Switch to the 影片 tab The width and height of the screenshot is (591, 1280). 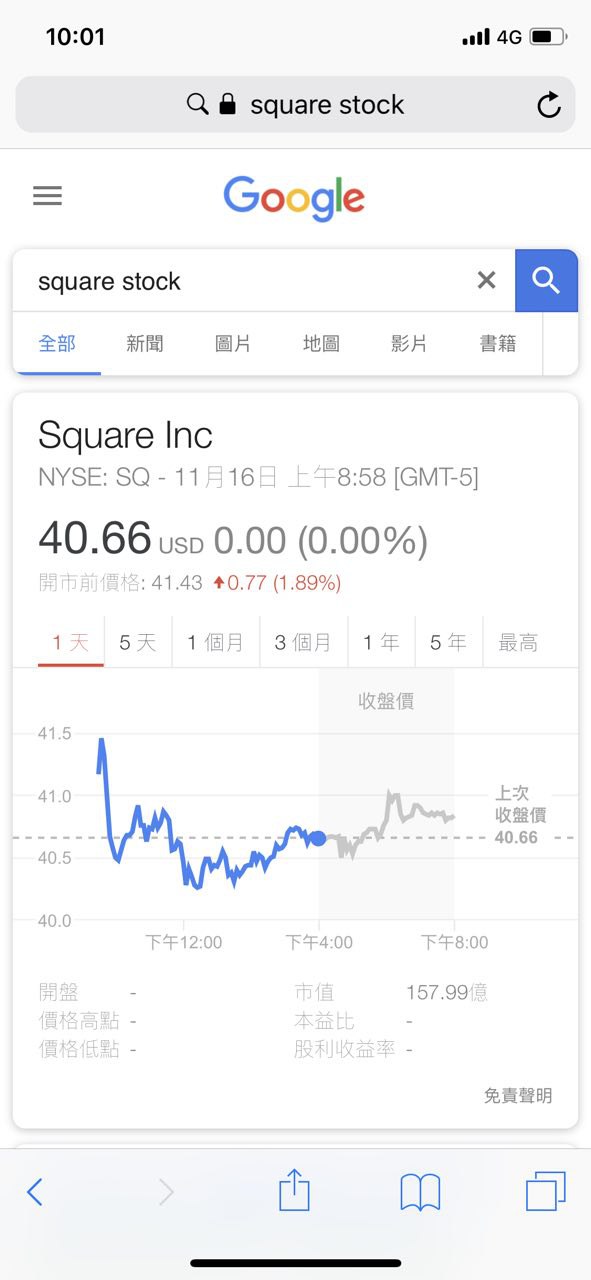point(409,343)
